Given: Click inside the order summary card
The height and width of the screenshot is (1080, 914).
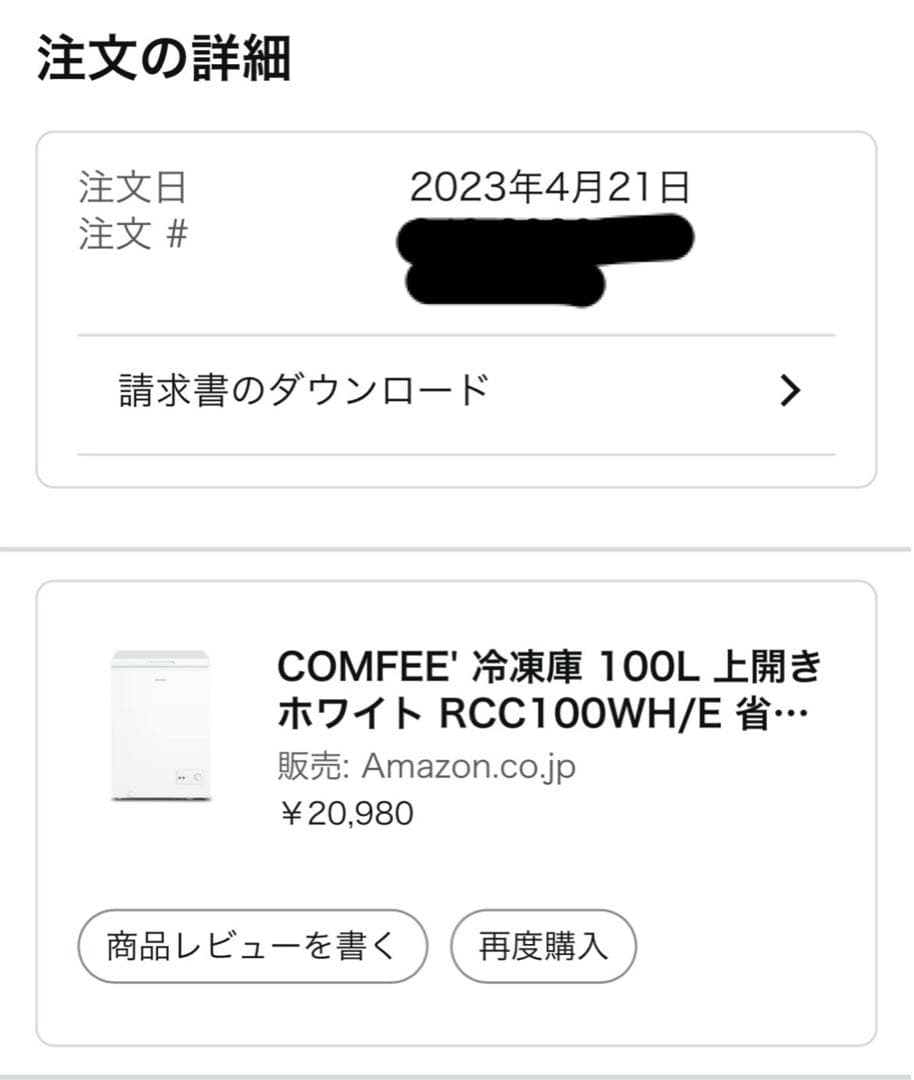Looking at the screenshot, I should pos(457,290).
